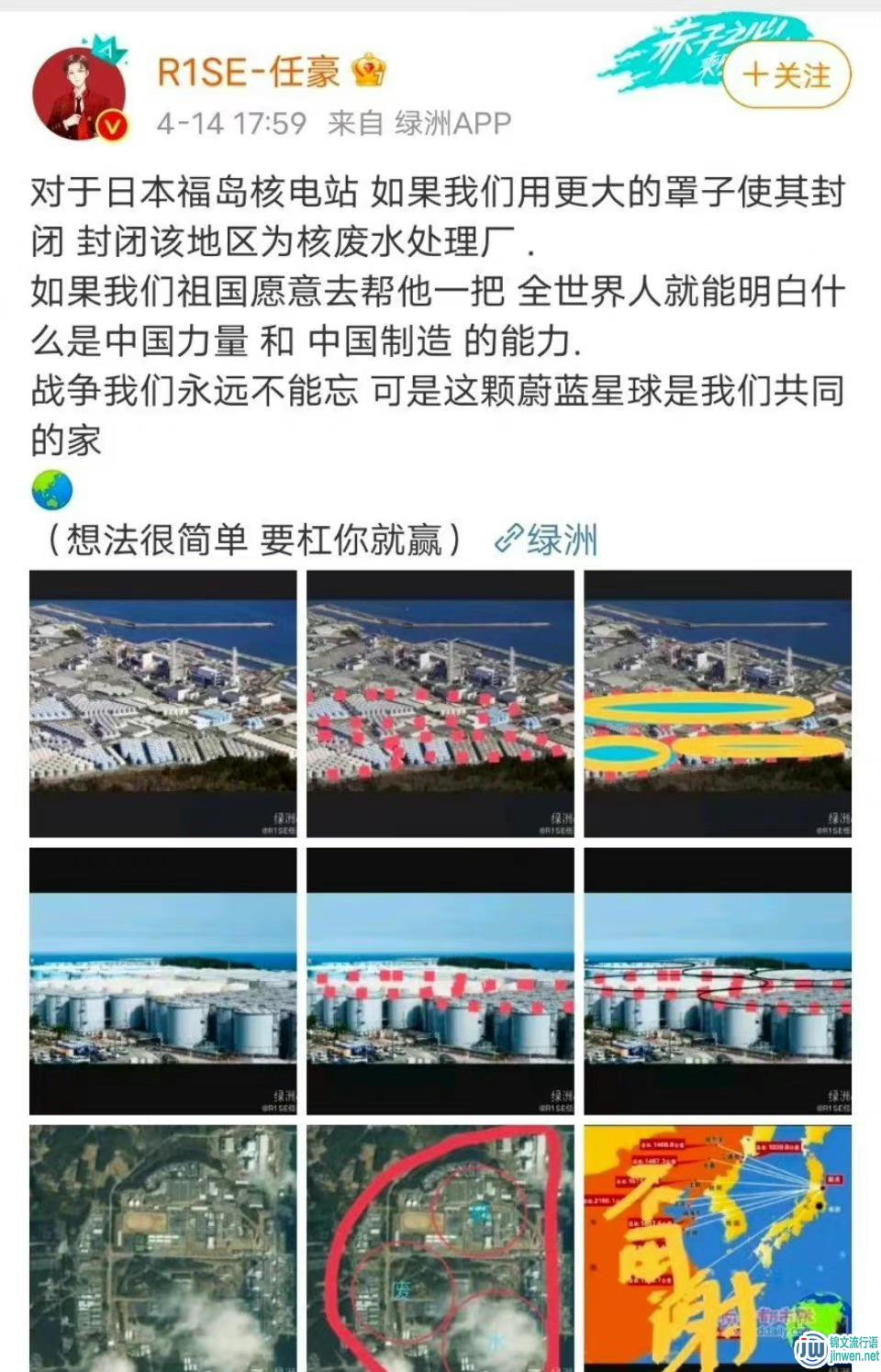Image resolution: width=881 pixels, height=1372 pixels.
Task: View the aerial photo with yellow ovals
Action: (718, 703)
